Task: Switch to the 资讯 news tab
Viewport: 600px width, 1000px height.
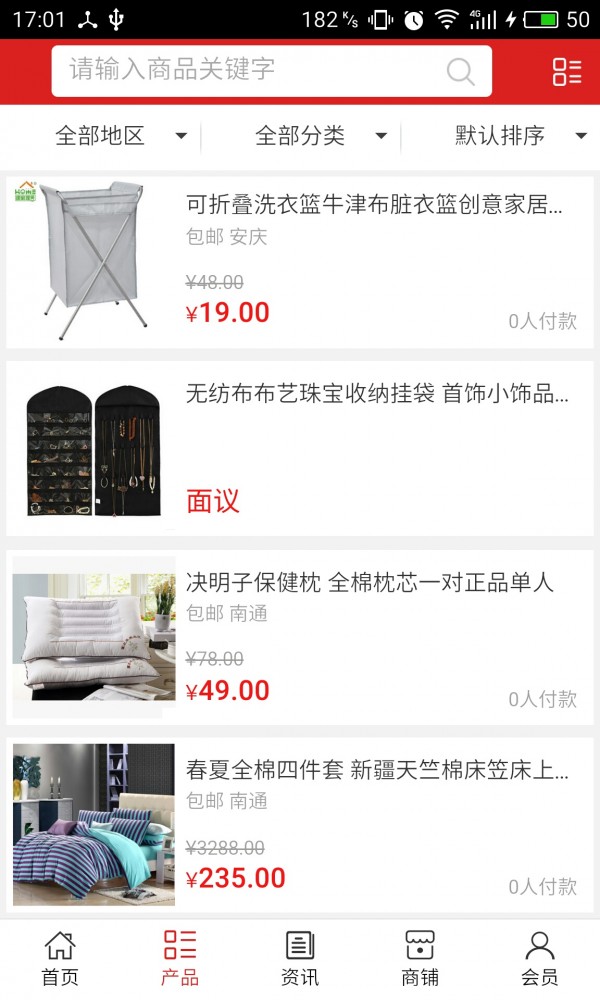Action: (300, 958)
